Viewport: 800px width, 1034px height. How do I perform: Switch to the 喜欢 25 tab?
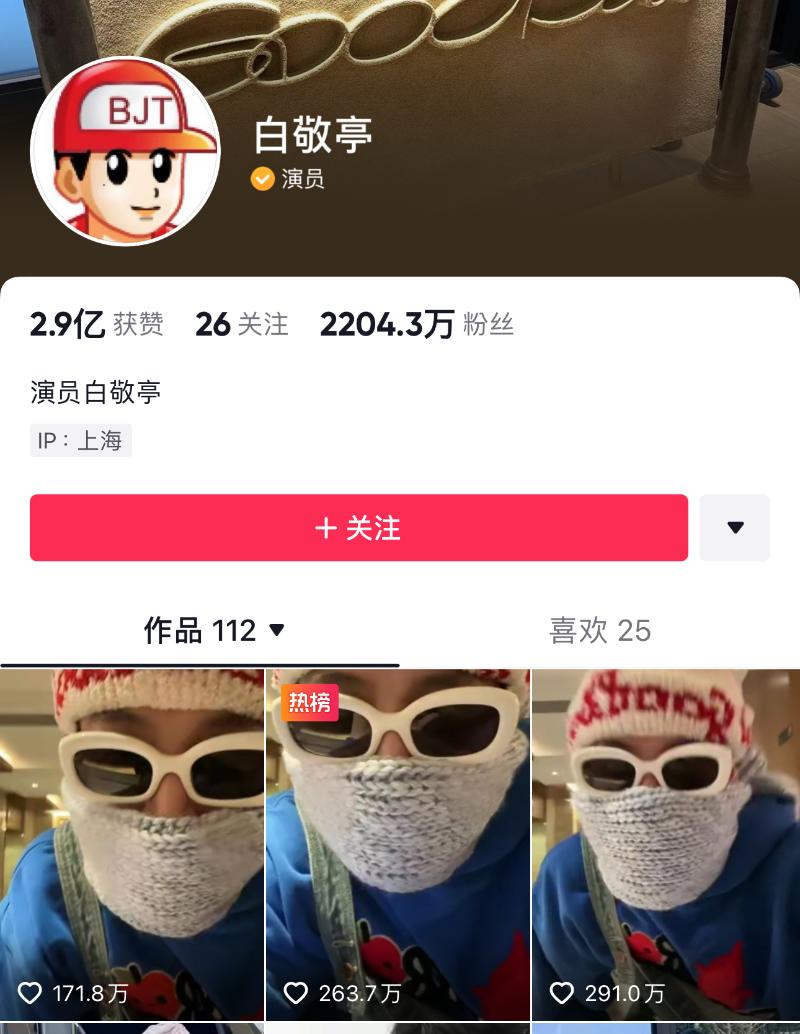pyautogui.click(x=599, y=630)
